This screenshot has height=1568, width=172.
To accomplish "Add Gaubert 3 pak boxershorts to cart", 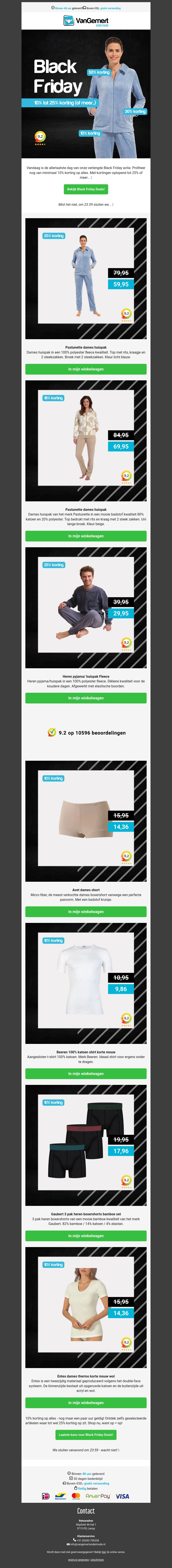I will (86, 1236).
